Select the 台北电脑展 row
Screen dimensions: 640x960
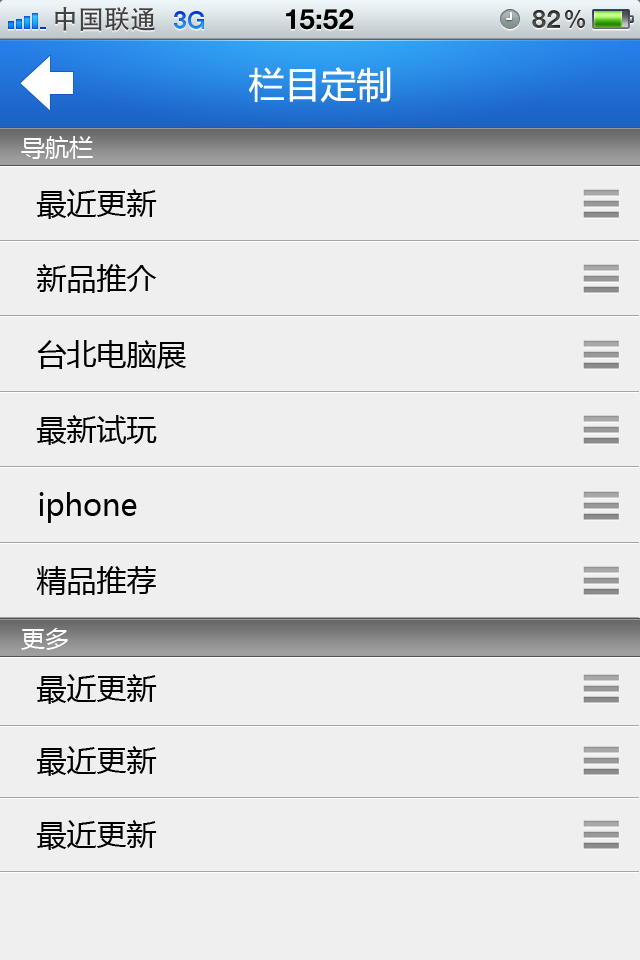tap(112, 355)
